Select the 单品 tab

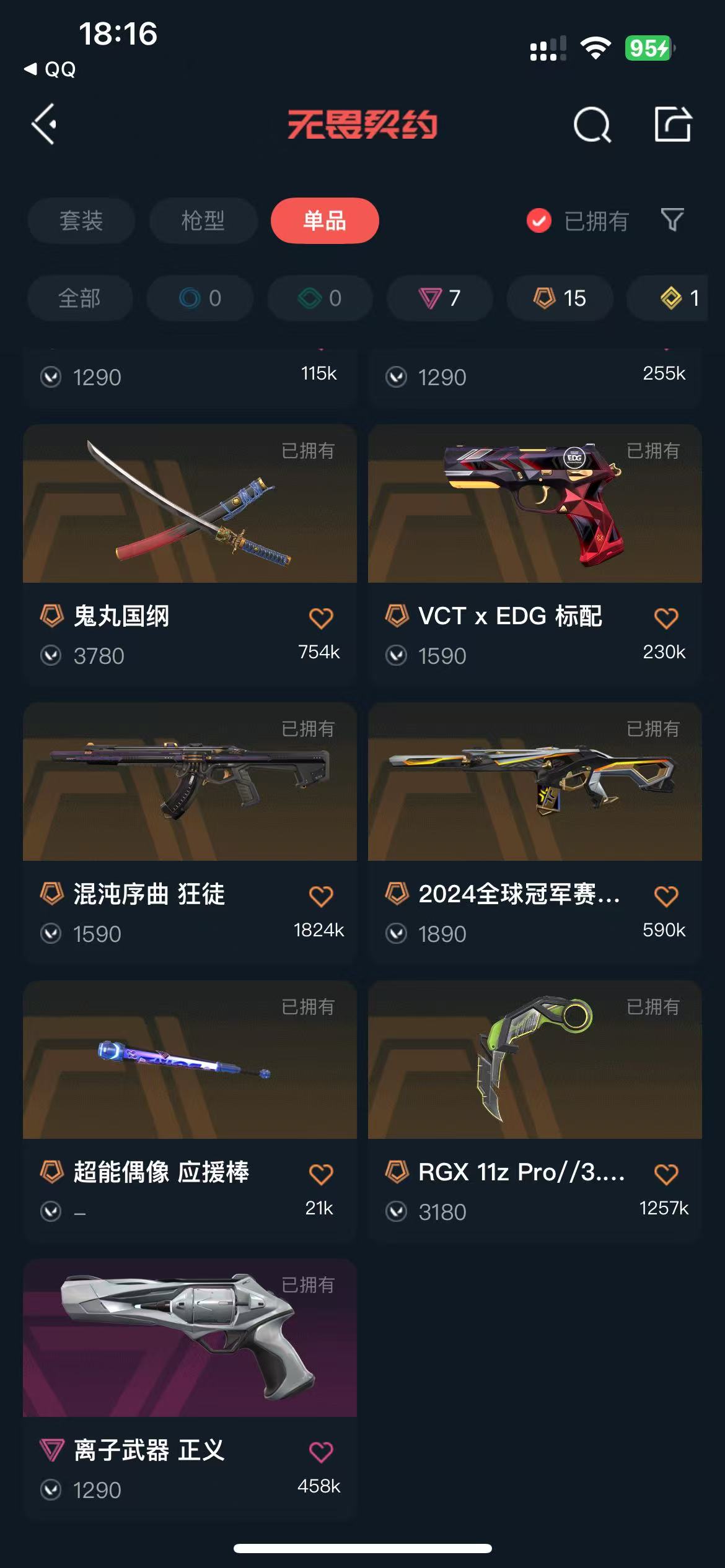point(325,220)
